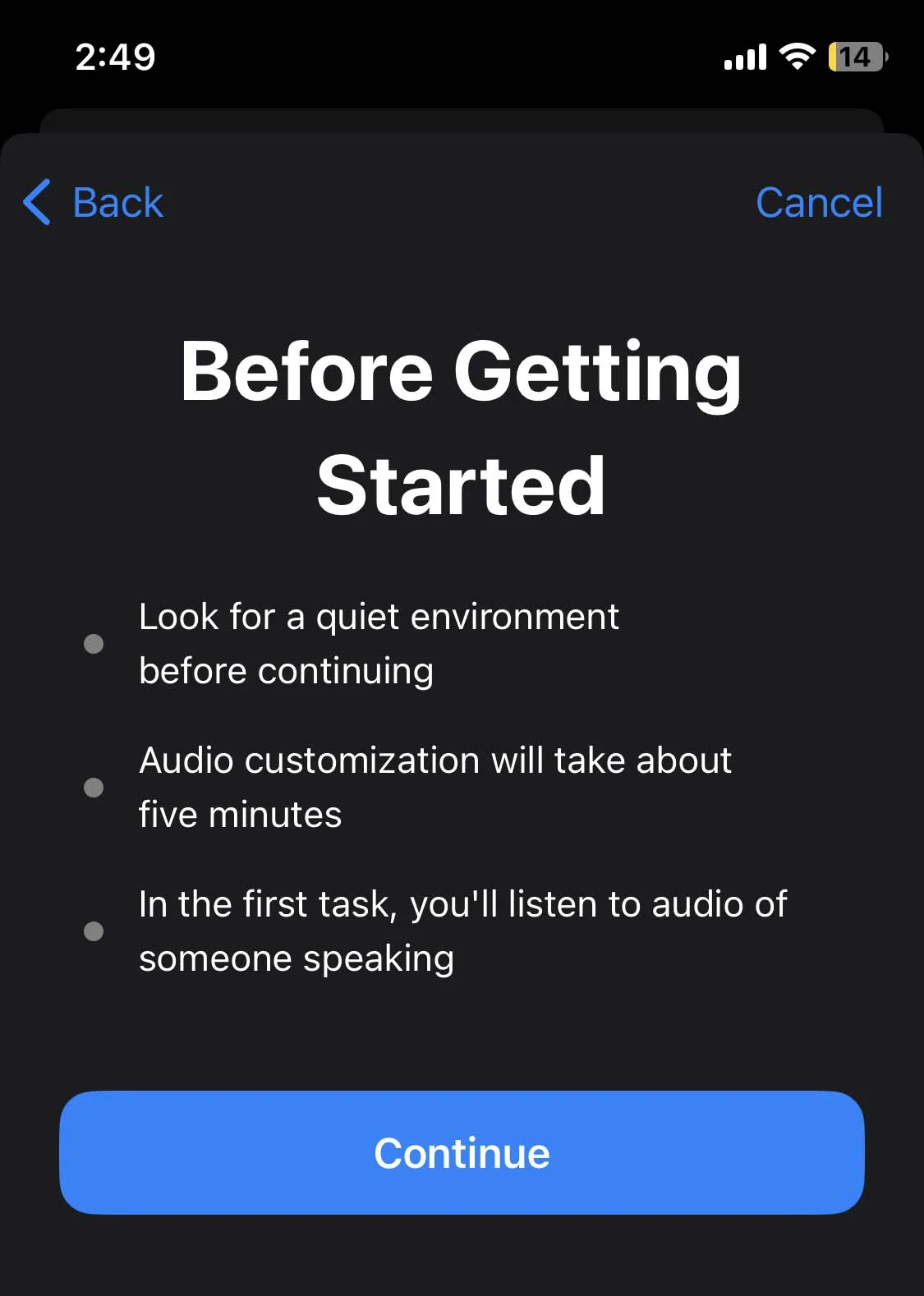Tap the five minutes audio customization note
Viewport: 924px width, 1296px height.
tap(435, 787)
